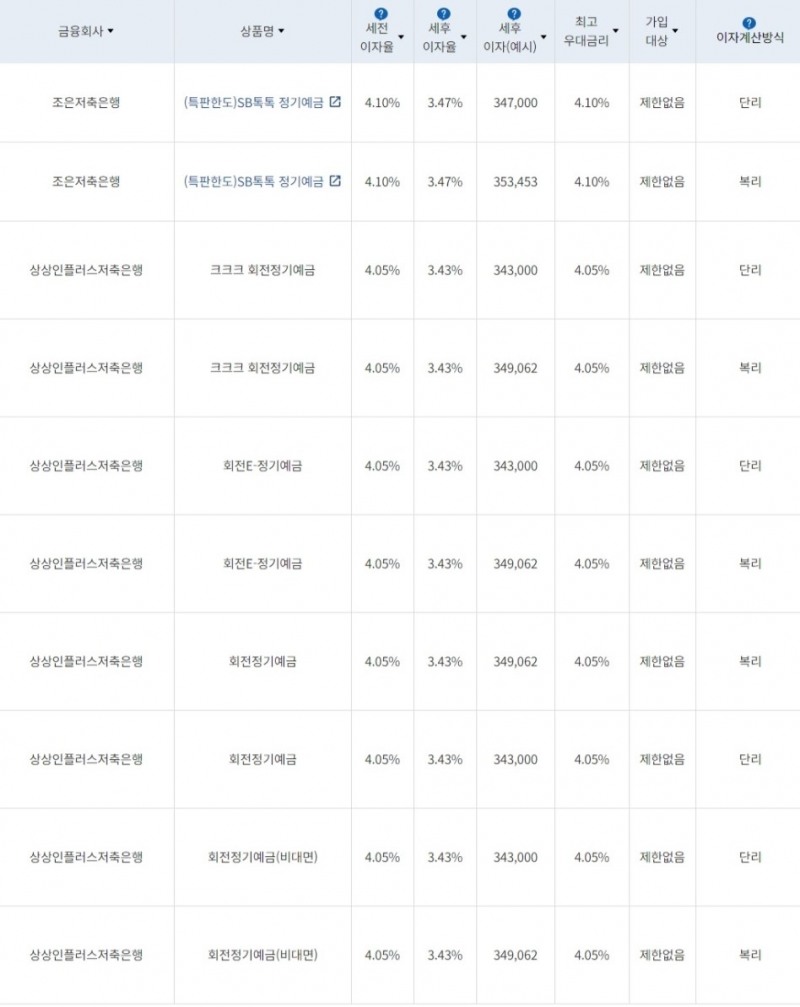Sort by 세전 이자율 header arrow
The width and height of the screenshot is (800, 1007).
click(401, 37)
